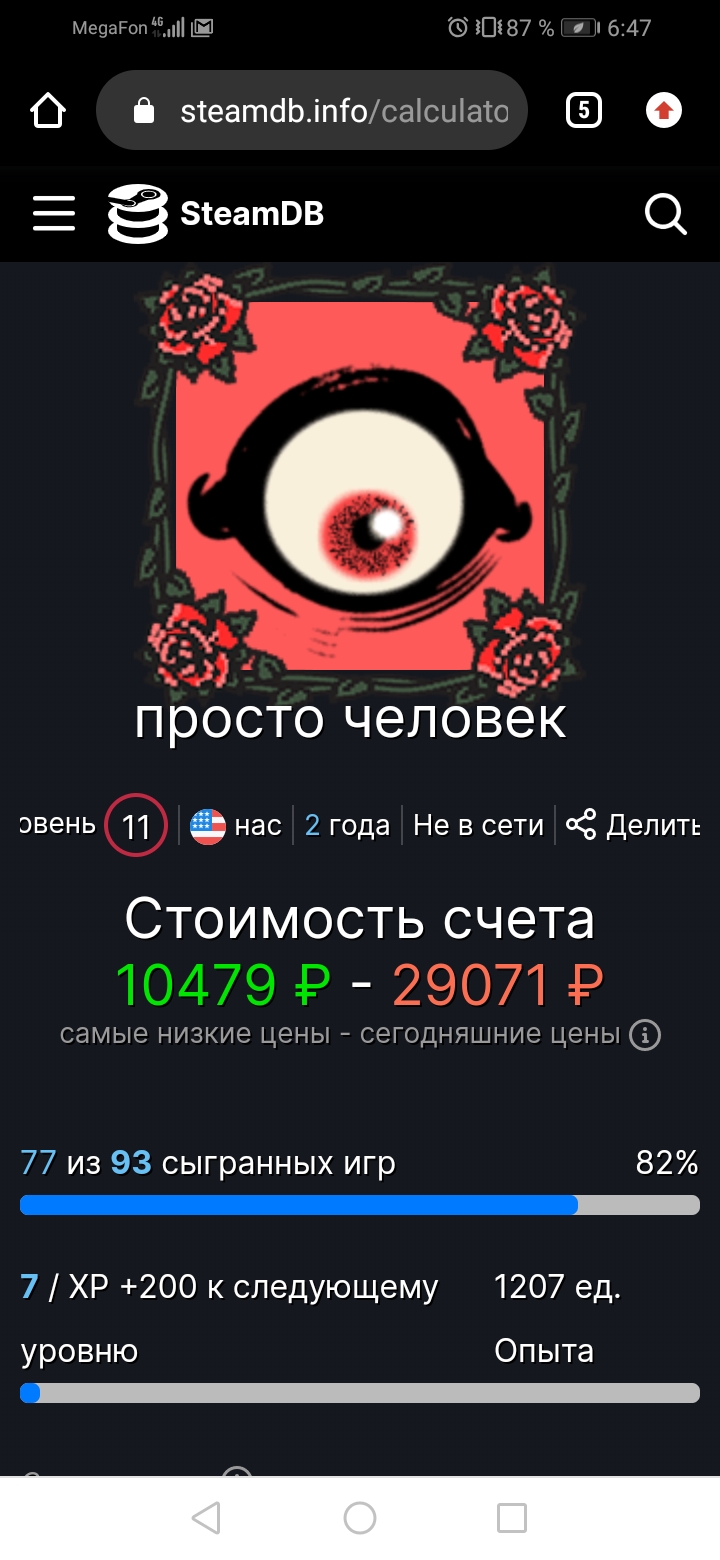Screen dimensions: 720x1560
Task: Tap the red browser update arrow icon
Action: point(664,110)
